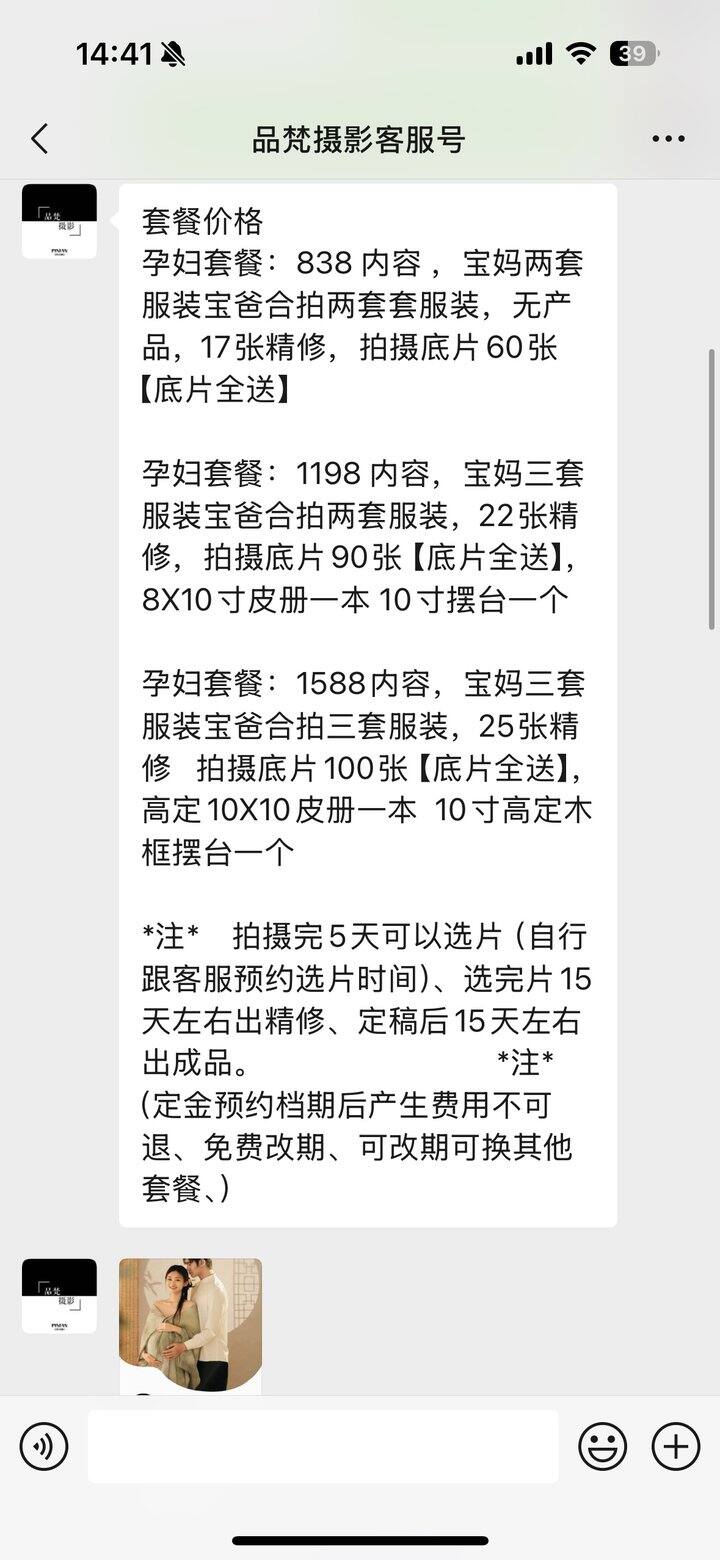Go back from the chat
Viewport: 720px width, 1560px height.
(x=39, y=139)
